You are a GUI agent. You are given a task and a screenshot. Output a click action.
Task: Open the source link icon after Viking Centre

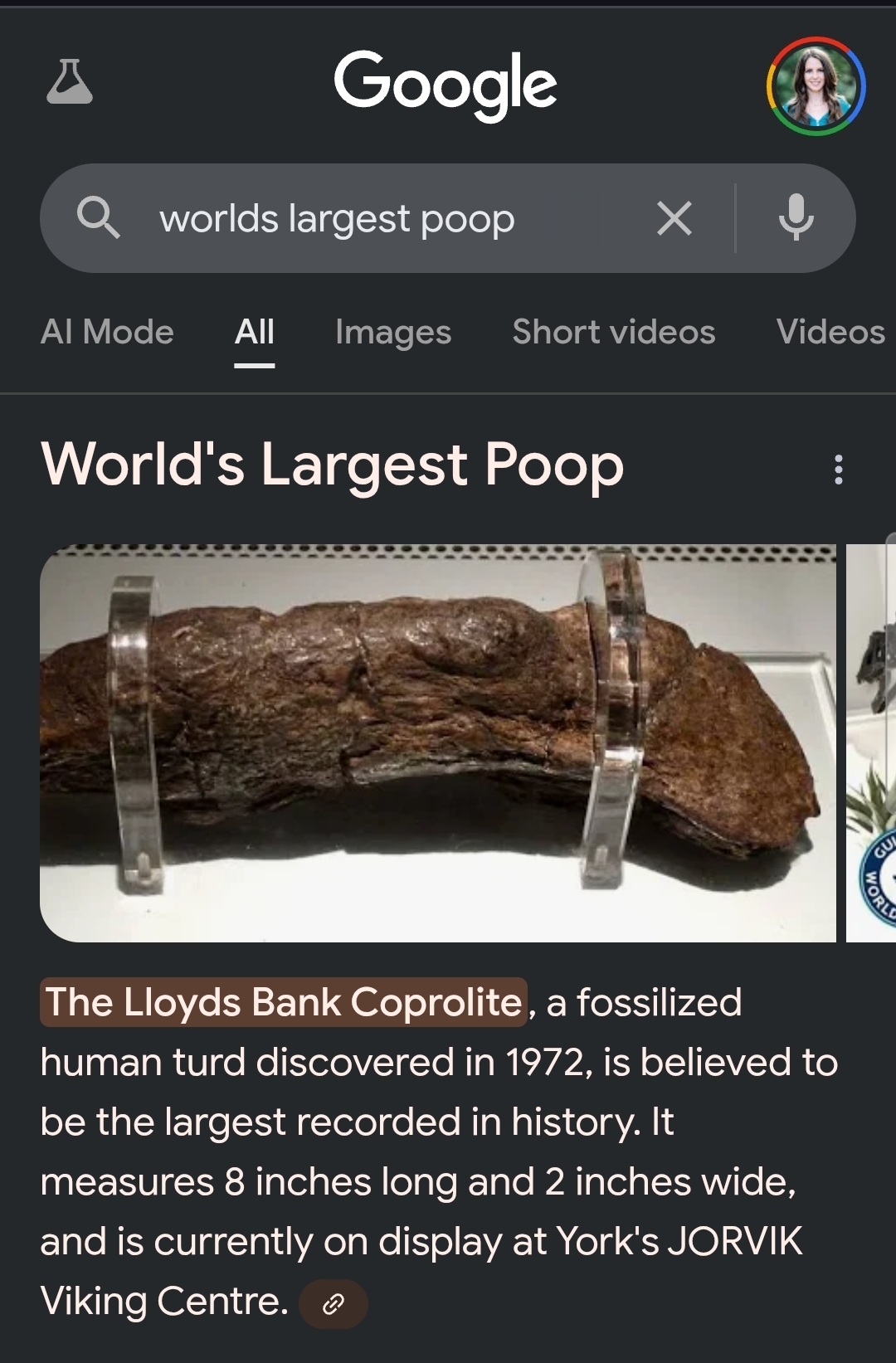pos(334,1304)
